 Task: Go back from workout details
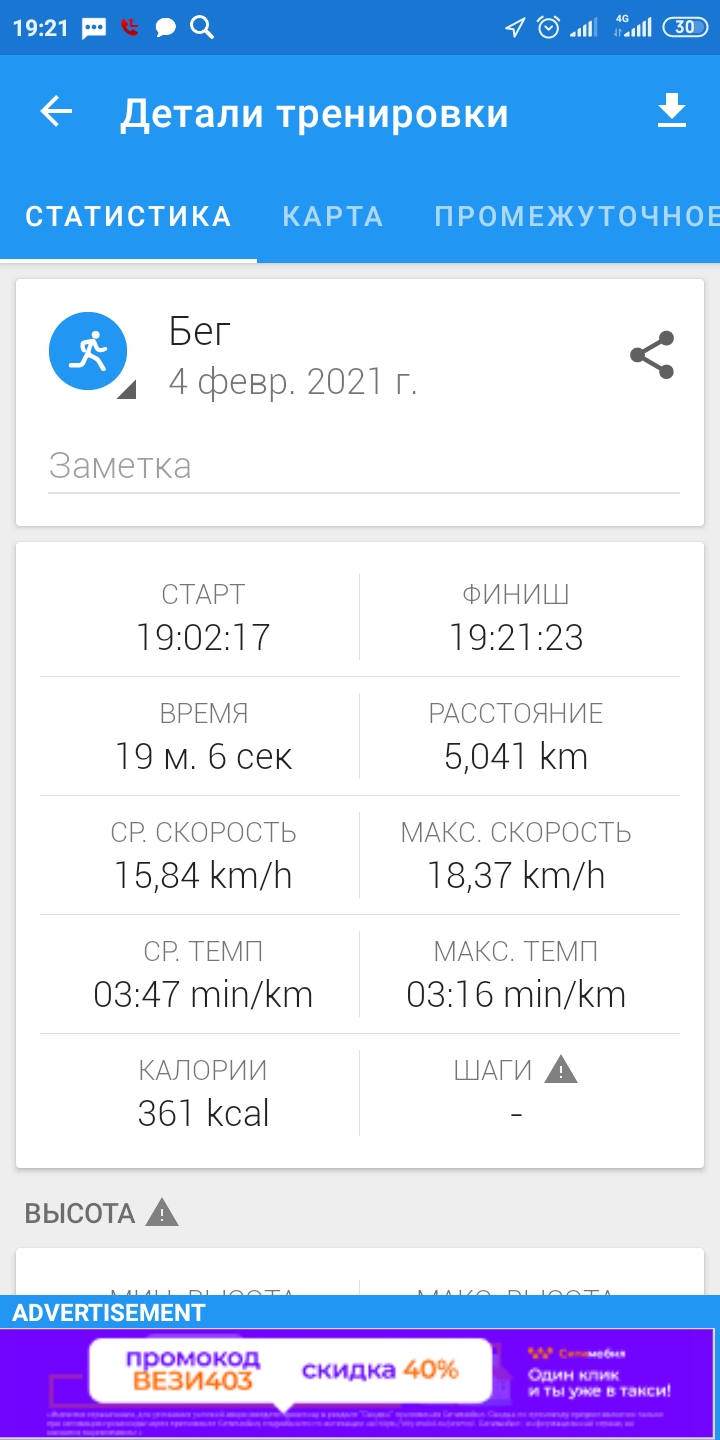(57, 112)
